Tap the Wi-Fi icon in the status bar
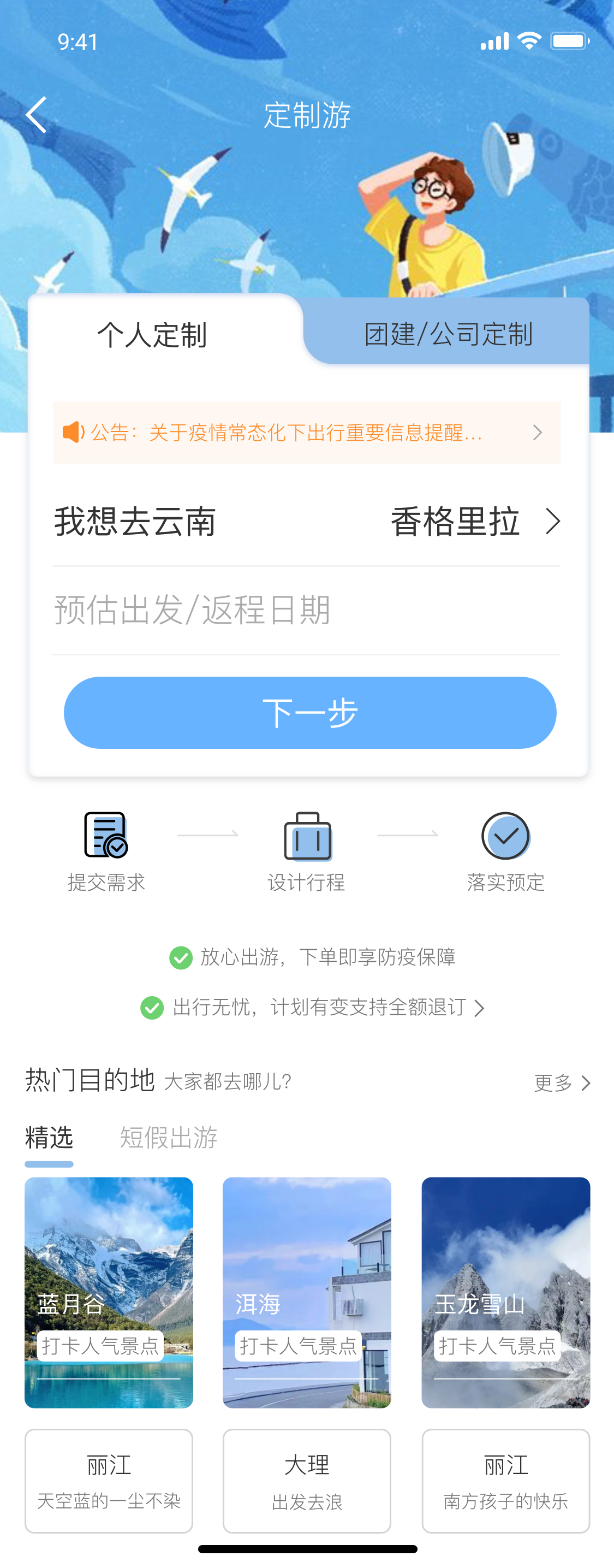 click(528, 40)
